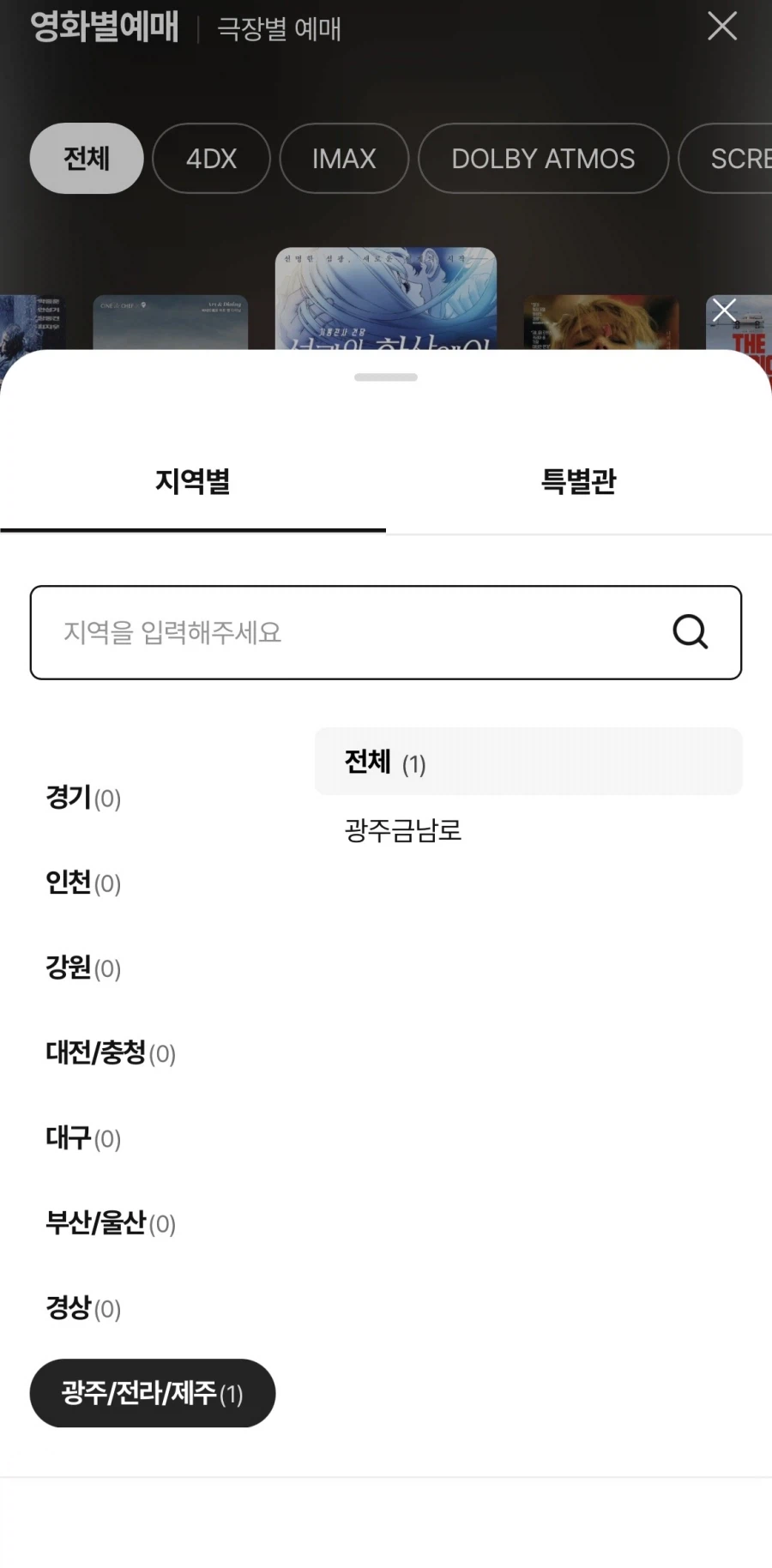The height and width of the screenshot is (1568, 772).
Task: Select the 대구 region
Action: point(82,1138)
